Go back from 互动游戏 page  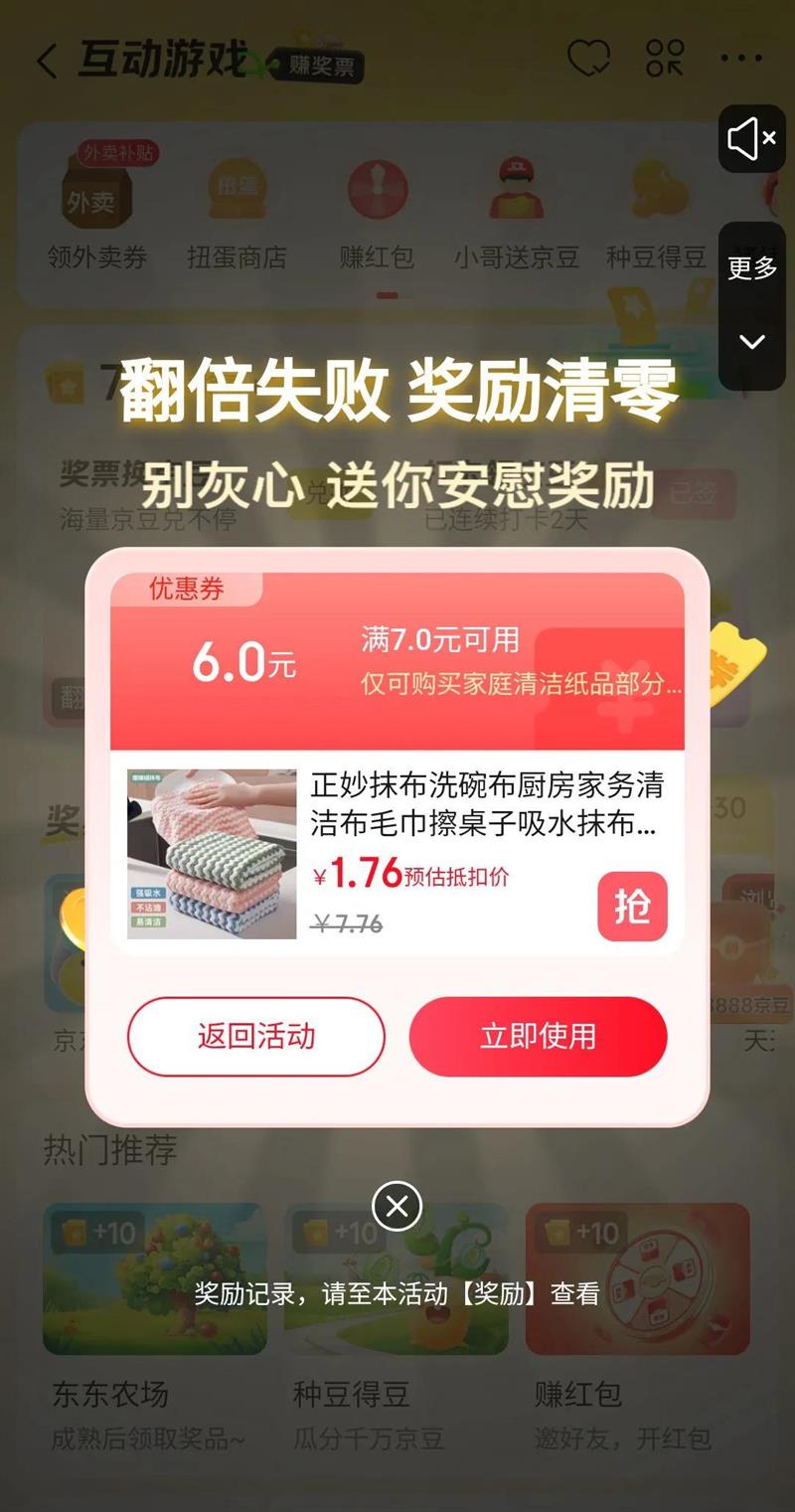pos(47,61)
